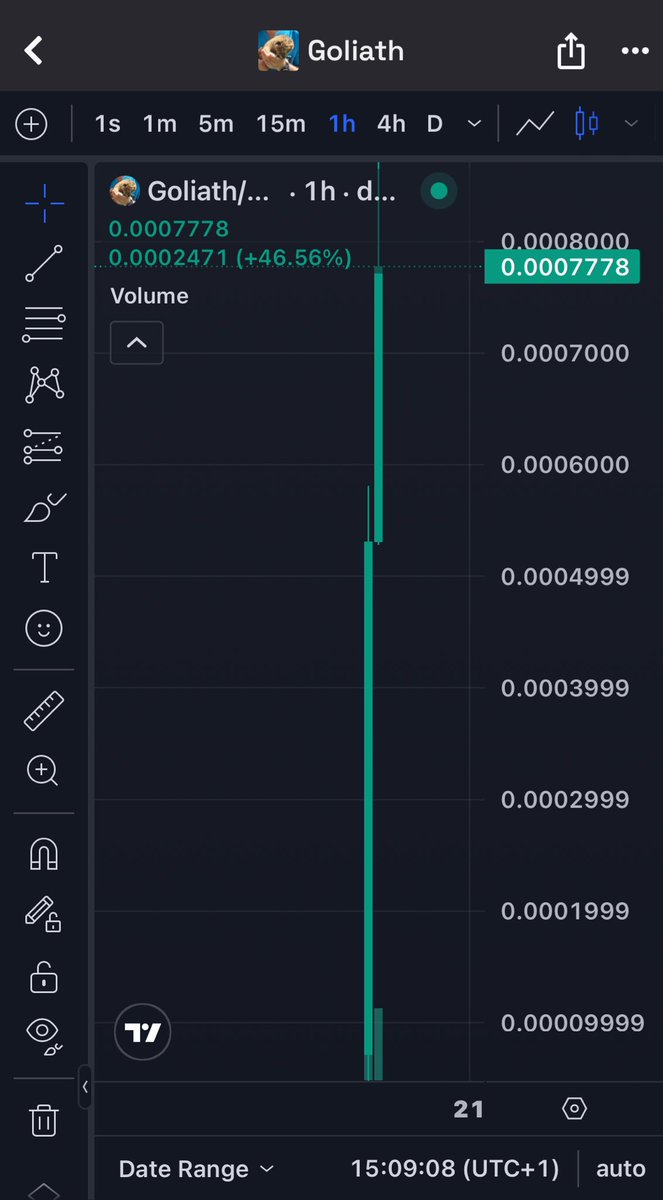This screenshot has width=663, height=1200.
Task: Switch to the 4h timeframe
Action: coord(391,124)
